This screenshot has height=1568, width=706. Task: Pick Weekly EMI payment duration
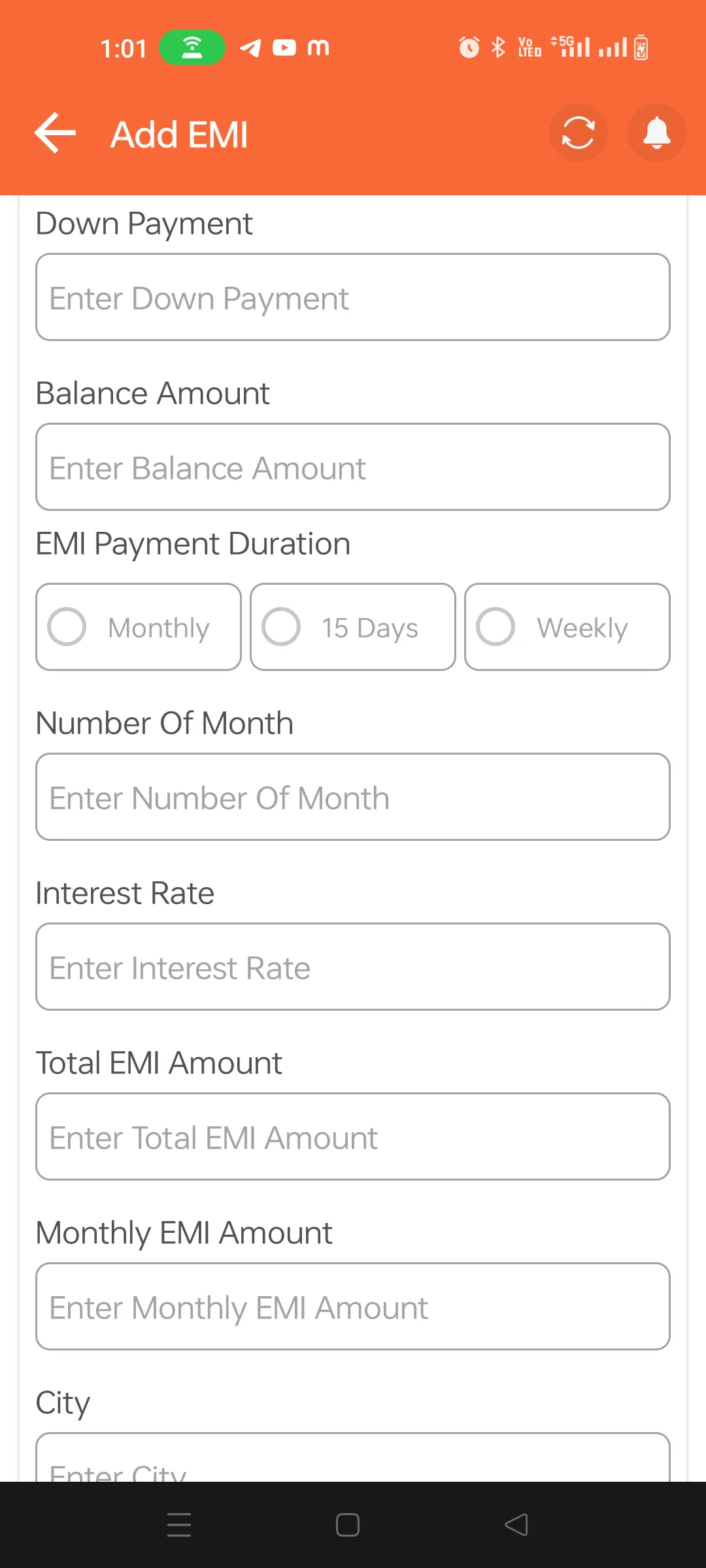(x=567, y=627)
